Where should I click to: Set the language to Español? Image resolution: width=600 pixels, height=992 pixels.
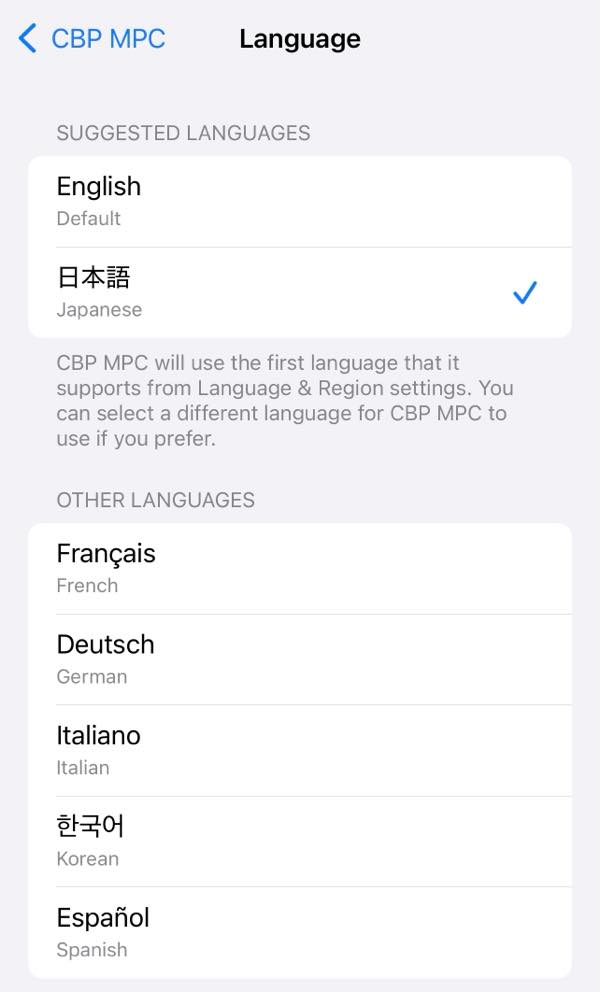300,933
